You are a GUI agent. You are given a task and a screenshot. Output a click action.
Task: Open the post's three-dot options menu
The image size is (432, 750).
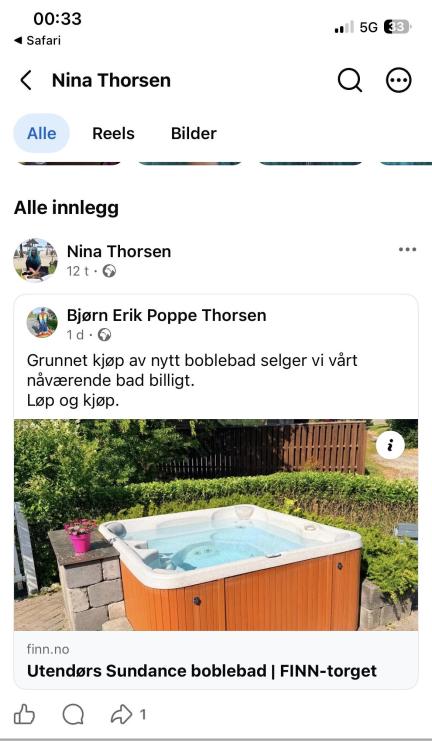[407, 249]
